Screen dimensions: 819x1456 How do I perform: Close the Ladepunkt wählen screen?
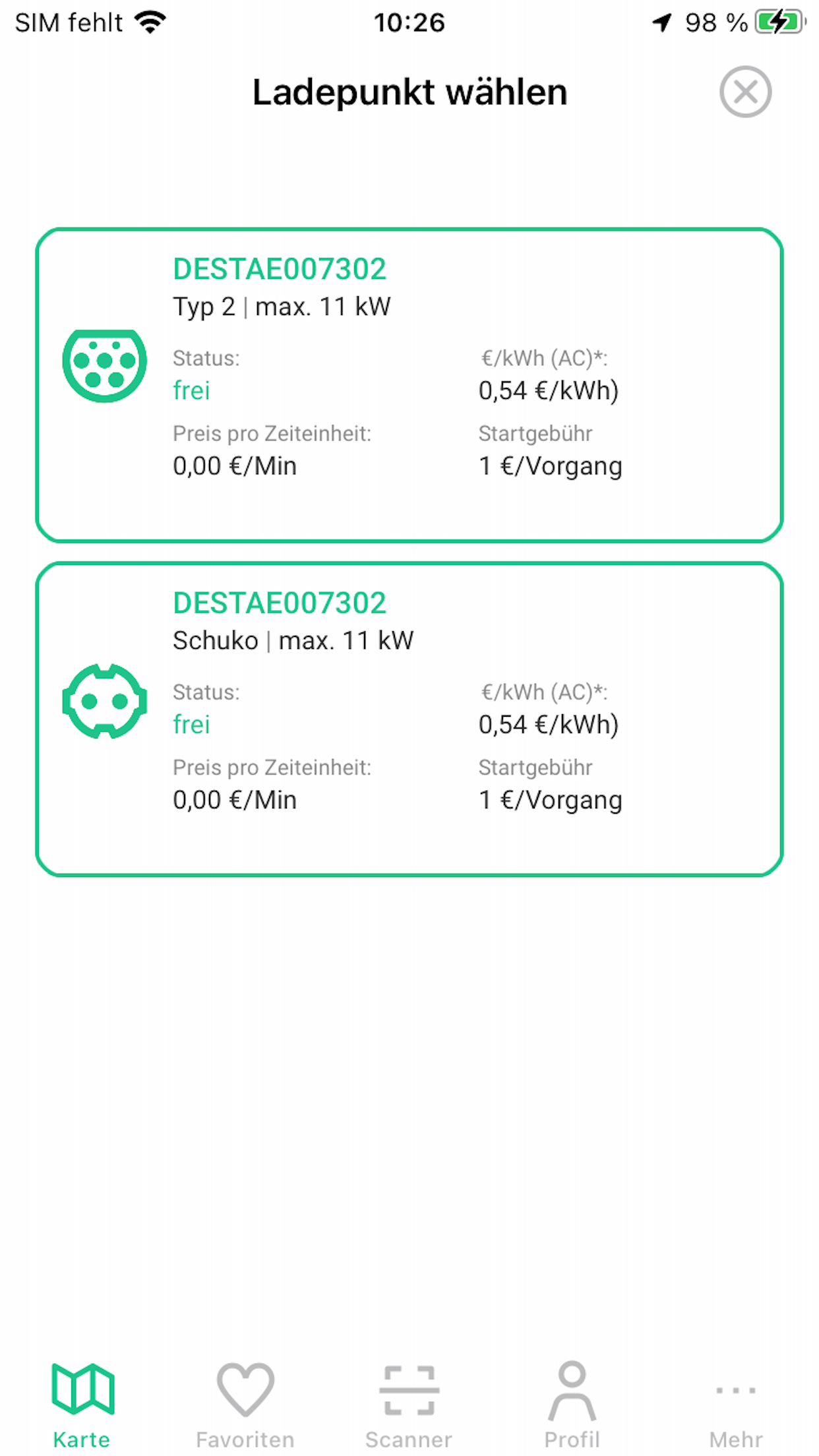click(x=746, y=92)
